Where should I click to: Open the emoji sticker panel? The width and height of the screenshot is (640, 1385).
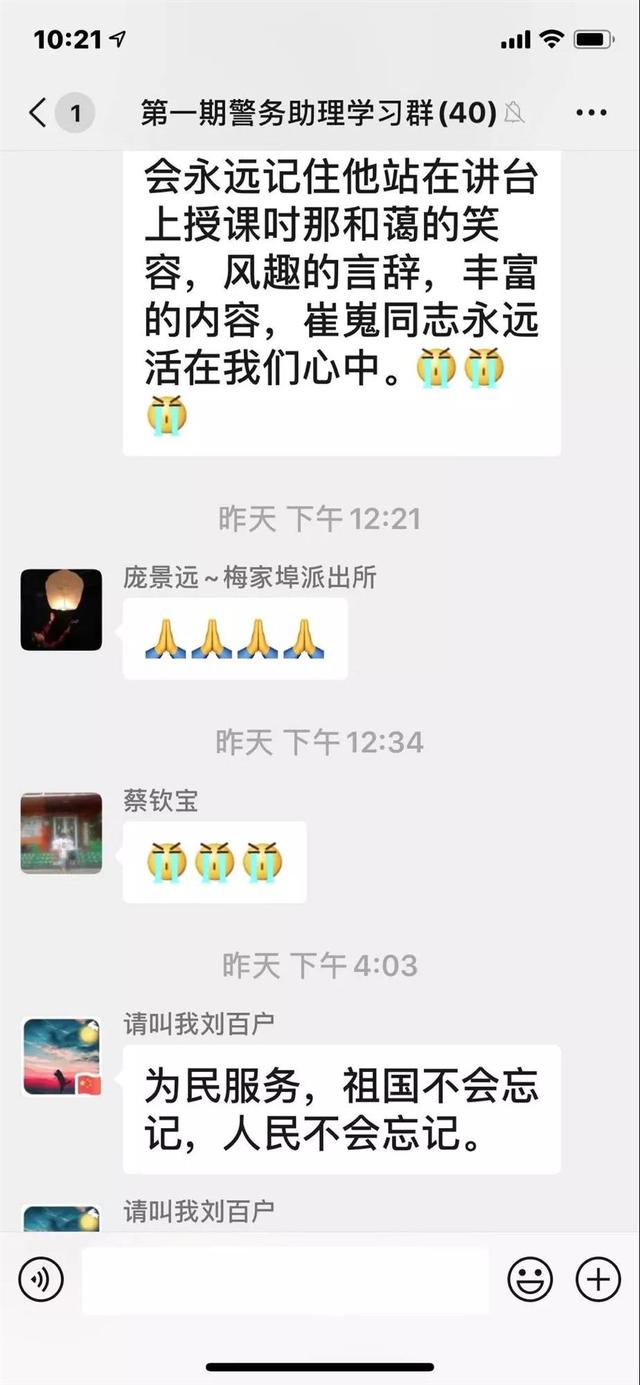coord(530,1279)
